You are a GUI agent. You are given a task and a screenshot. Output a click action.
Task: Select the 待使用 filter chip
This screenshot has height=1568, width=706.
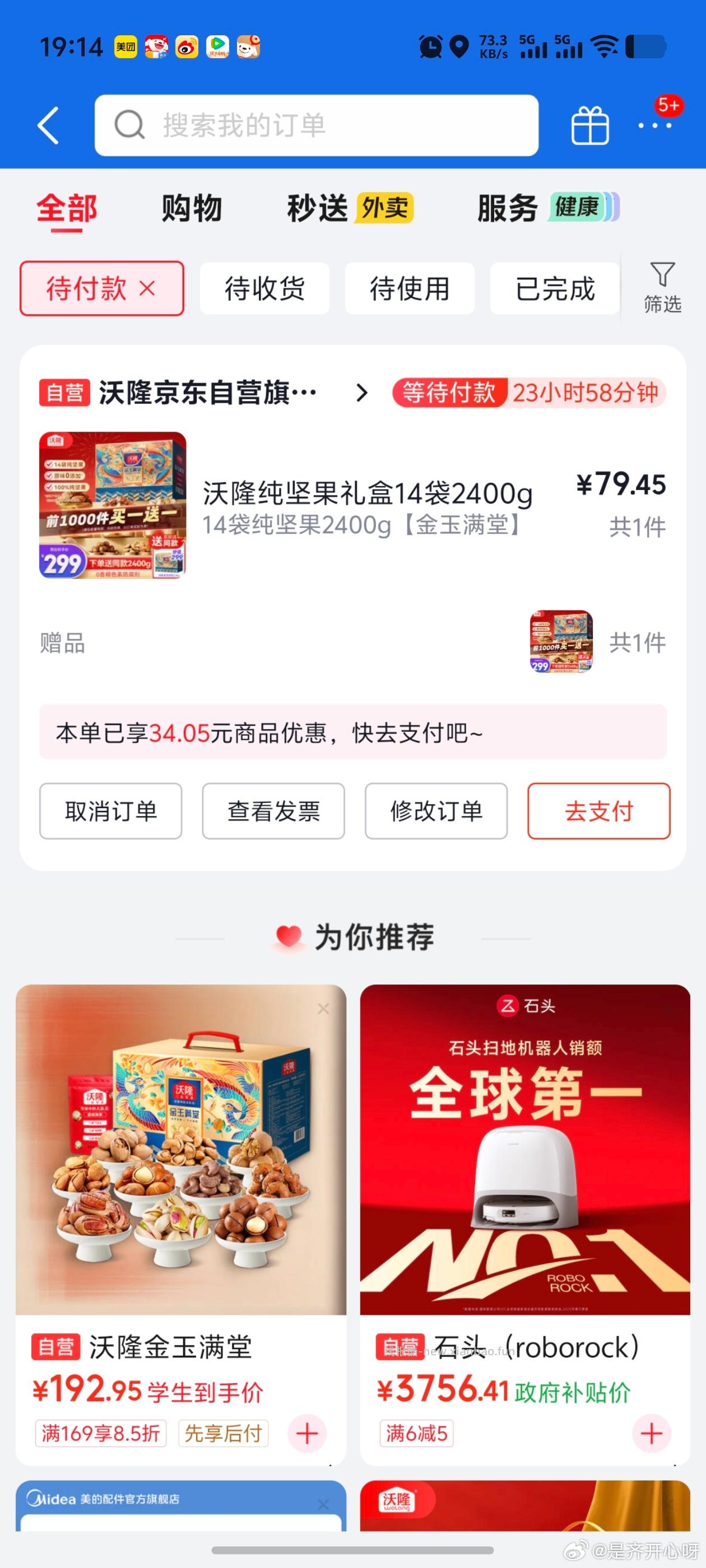pyautogui.click(x=410, y=288)
